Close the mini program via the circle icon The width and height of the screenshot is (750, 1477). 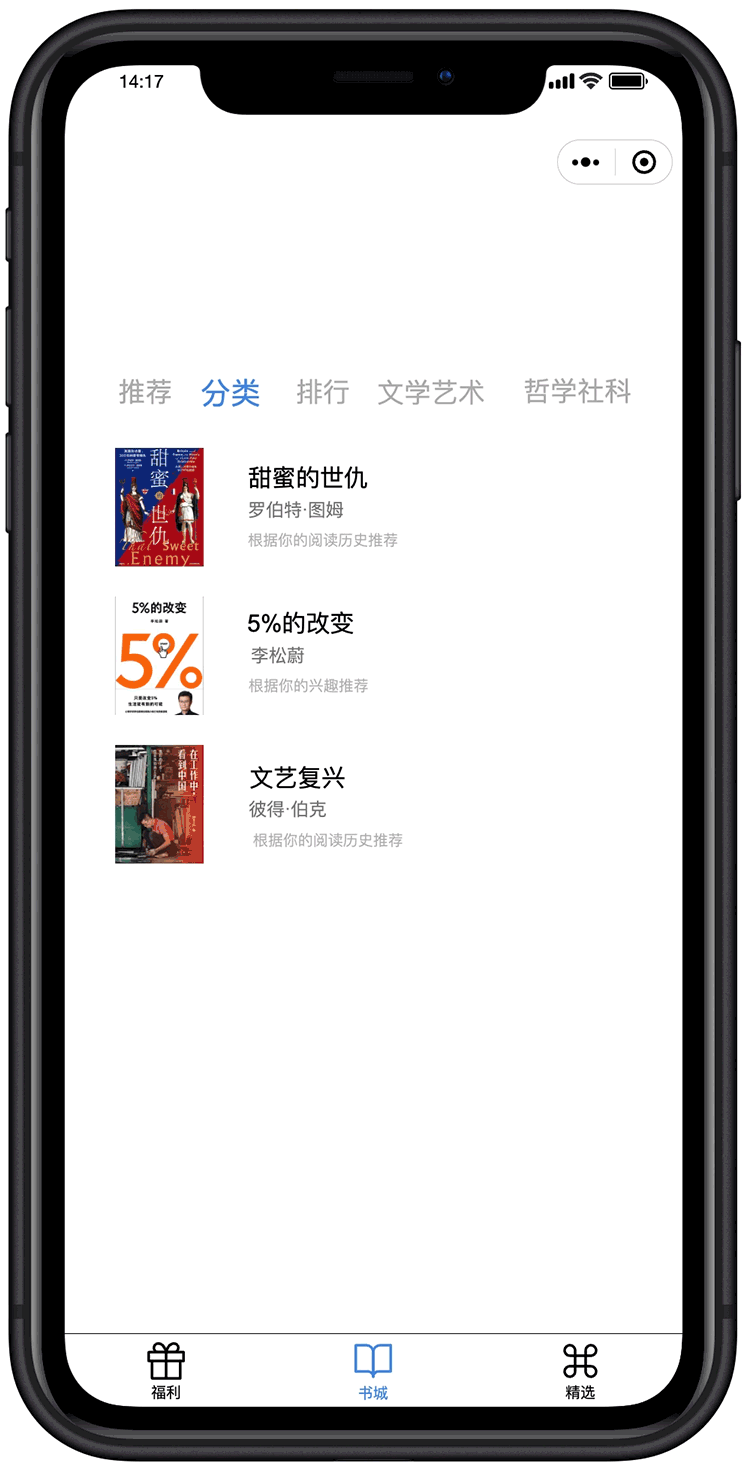click(x=645, y=162)
